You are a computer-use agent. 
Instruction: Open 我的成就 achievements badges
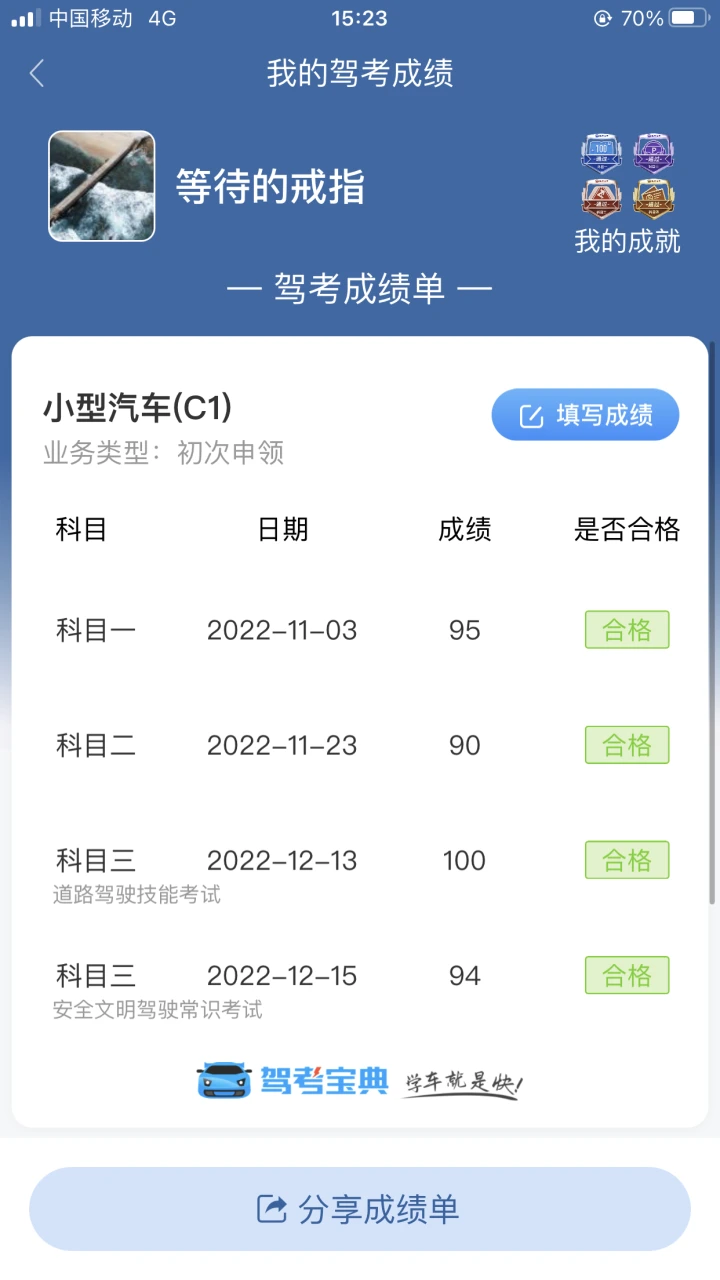click(x=628, y=193)
